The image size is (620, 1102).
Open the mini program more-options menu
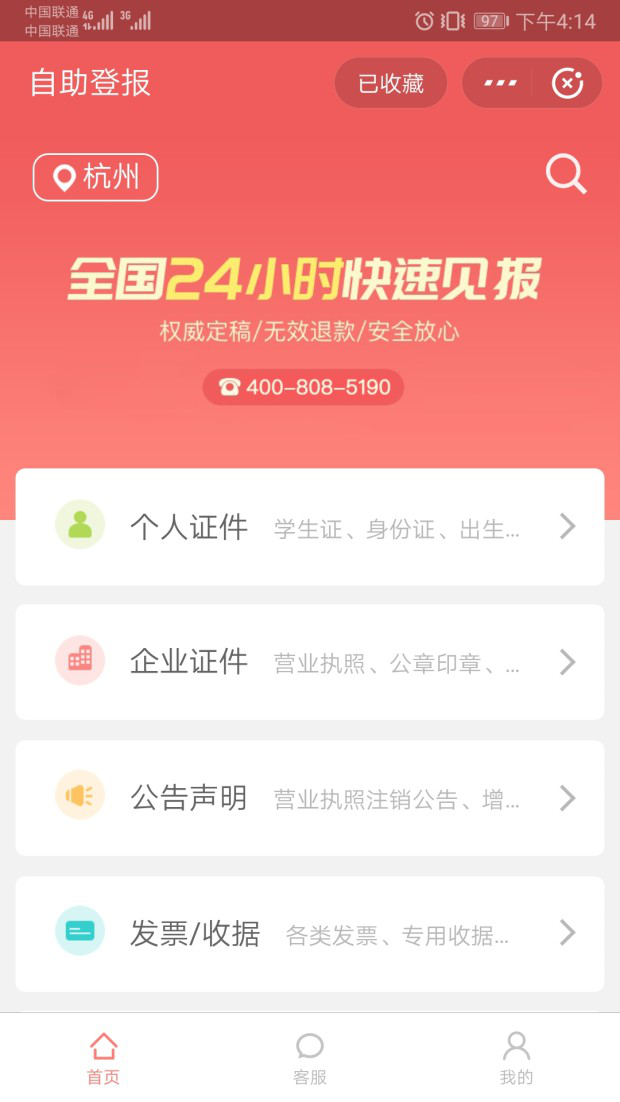click(x=499, y=83)
